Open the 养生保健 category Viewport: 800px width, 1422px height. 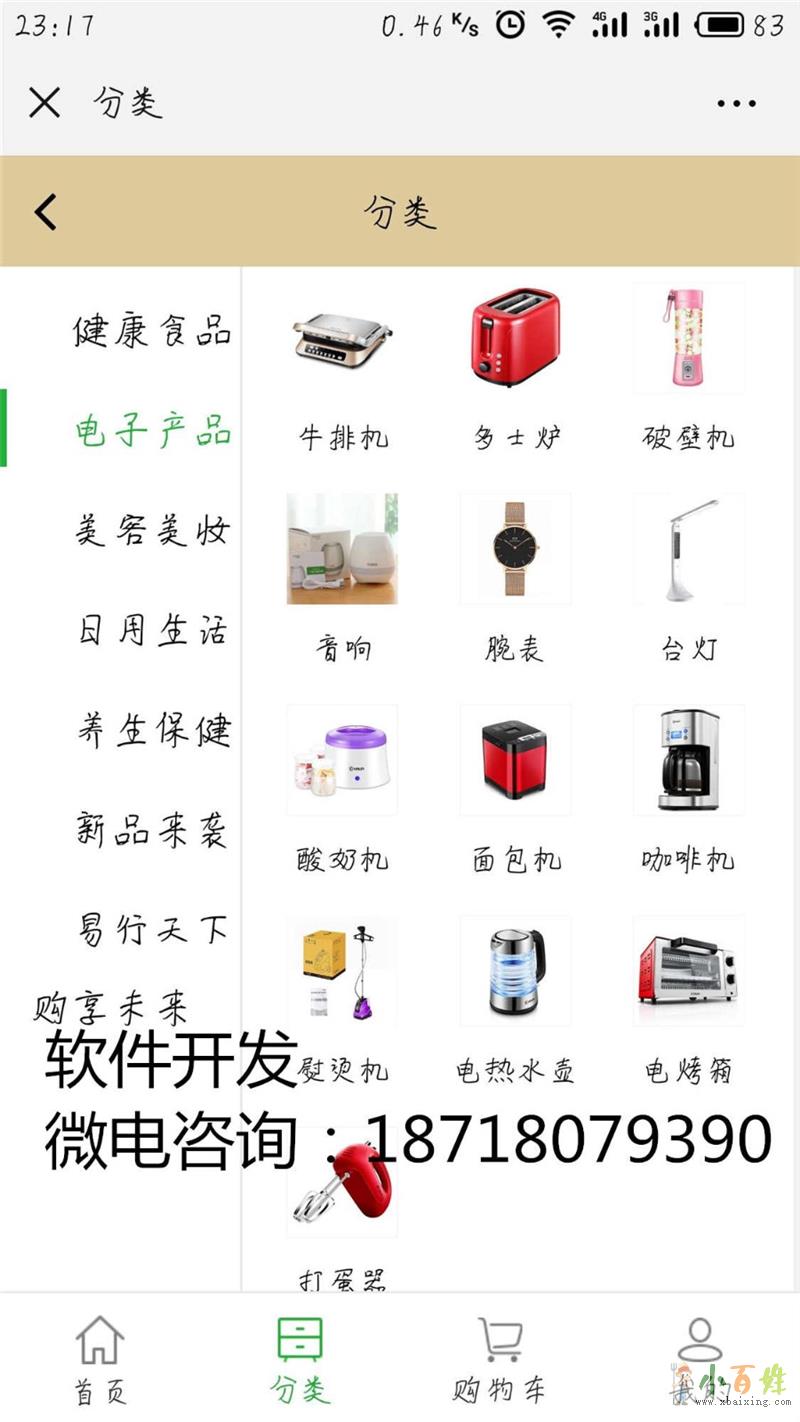click(x=152, y=730)
